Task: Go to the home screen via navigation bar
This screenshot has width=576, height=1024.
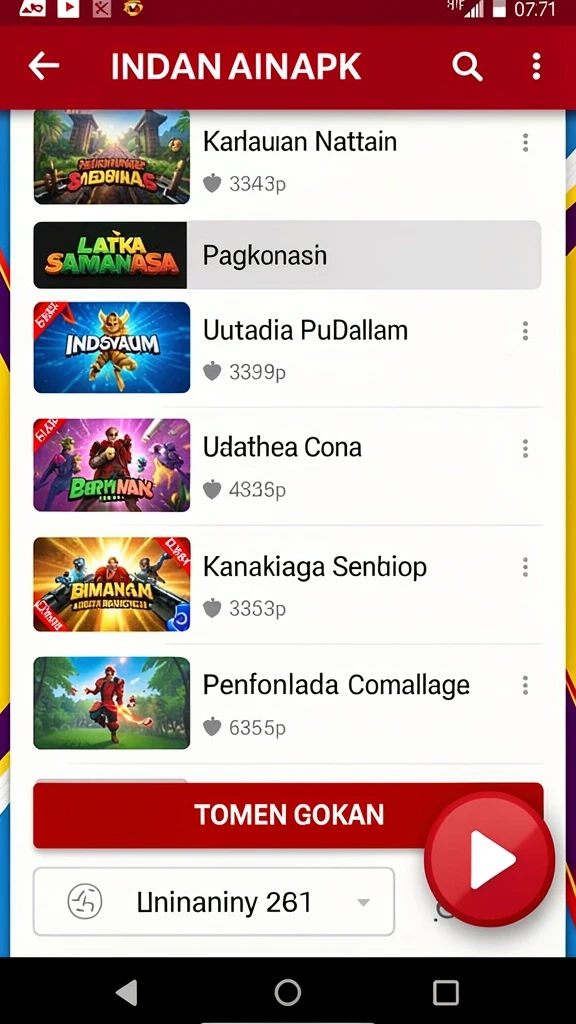Action: [x=287, y=993]
